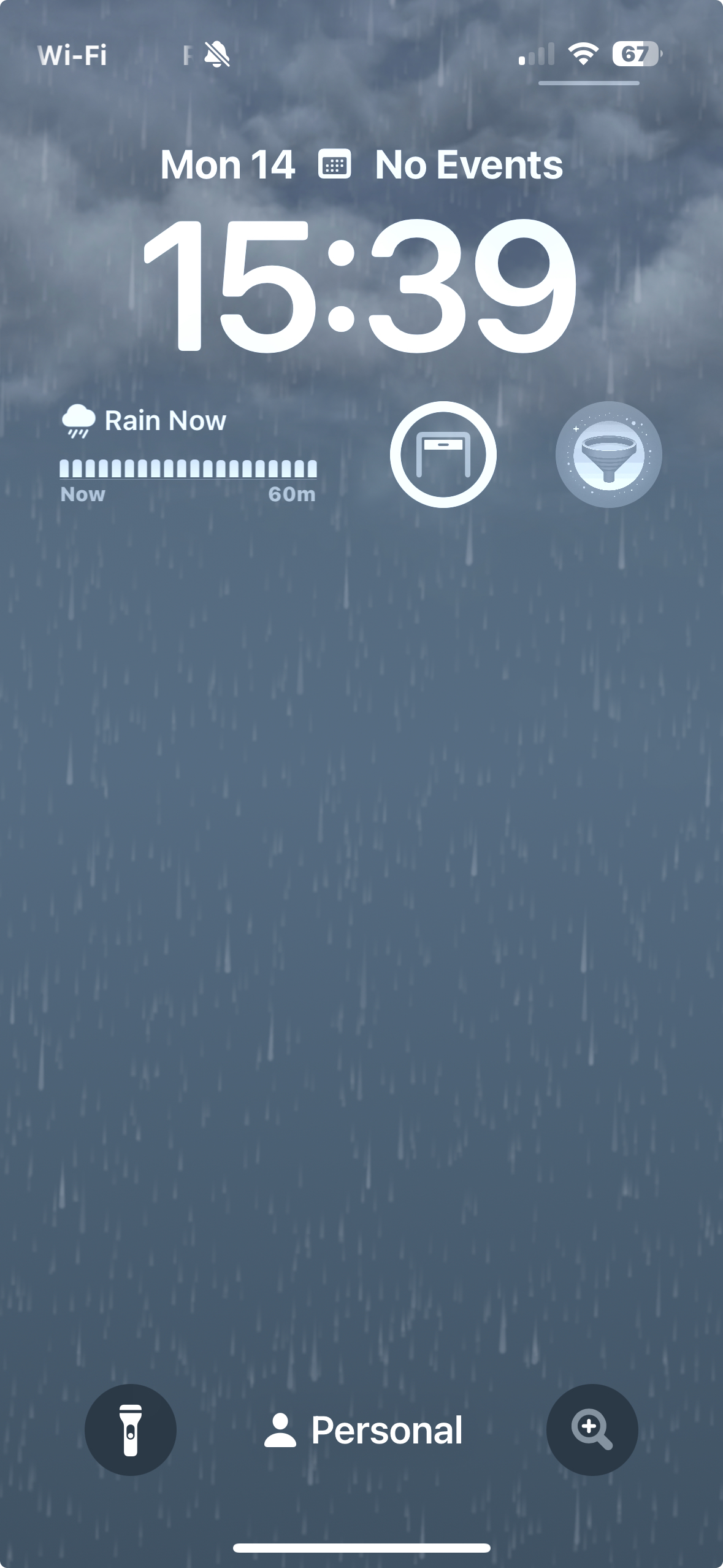Open the Personal focus selector
The height and width of the screenshot is (1568, 723).
(x=363, y=1431)
